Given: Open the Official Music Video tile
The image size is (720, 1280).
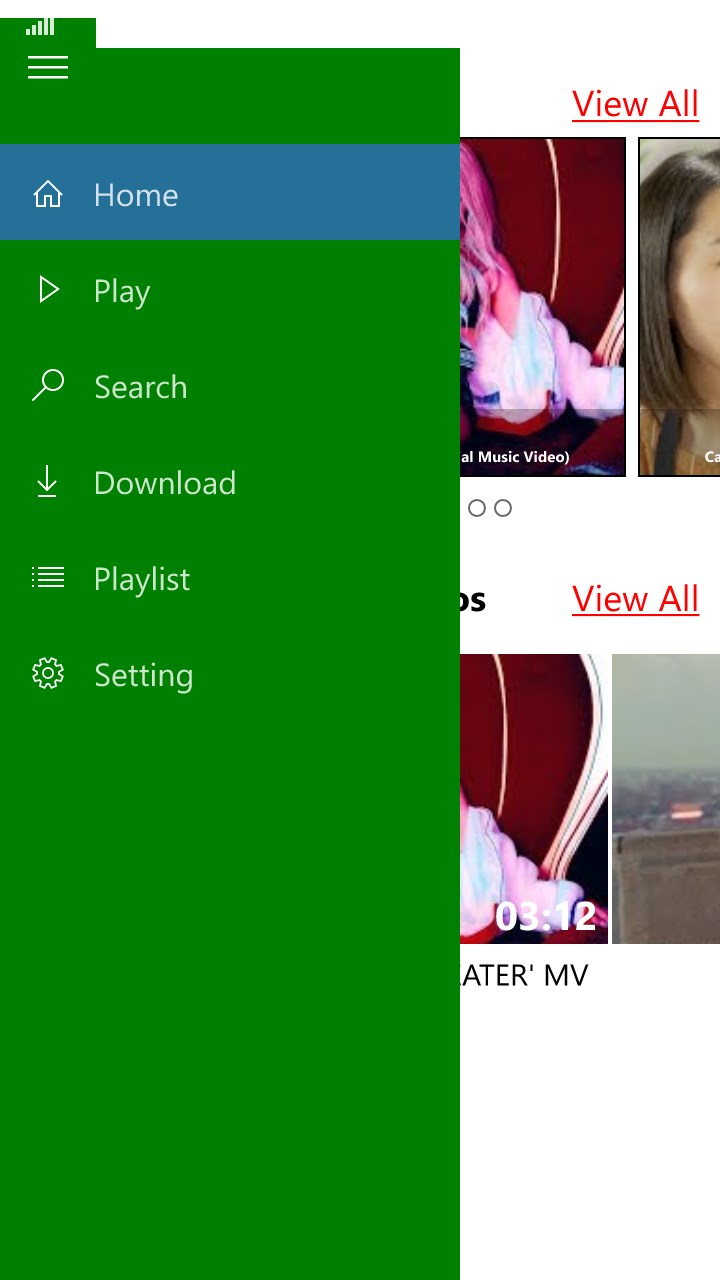Looking at the screenshot, I should click(x=542, y=306).
